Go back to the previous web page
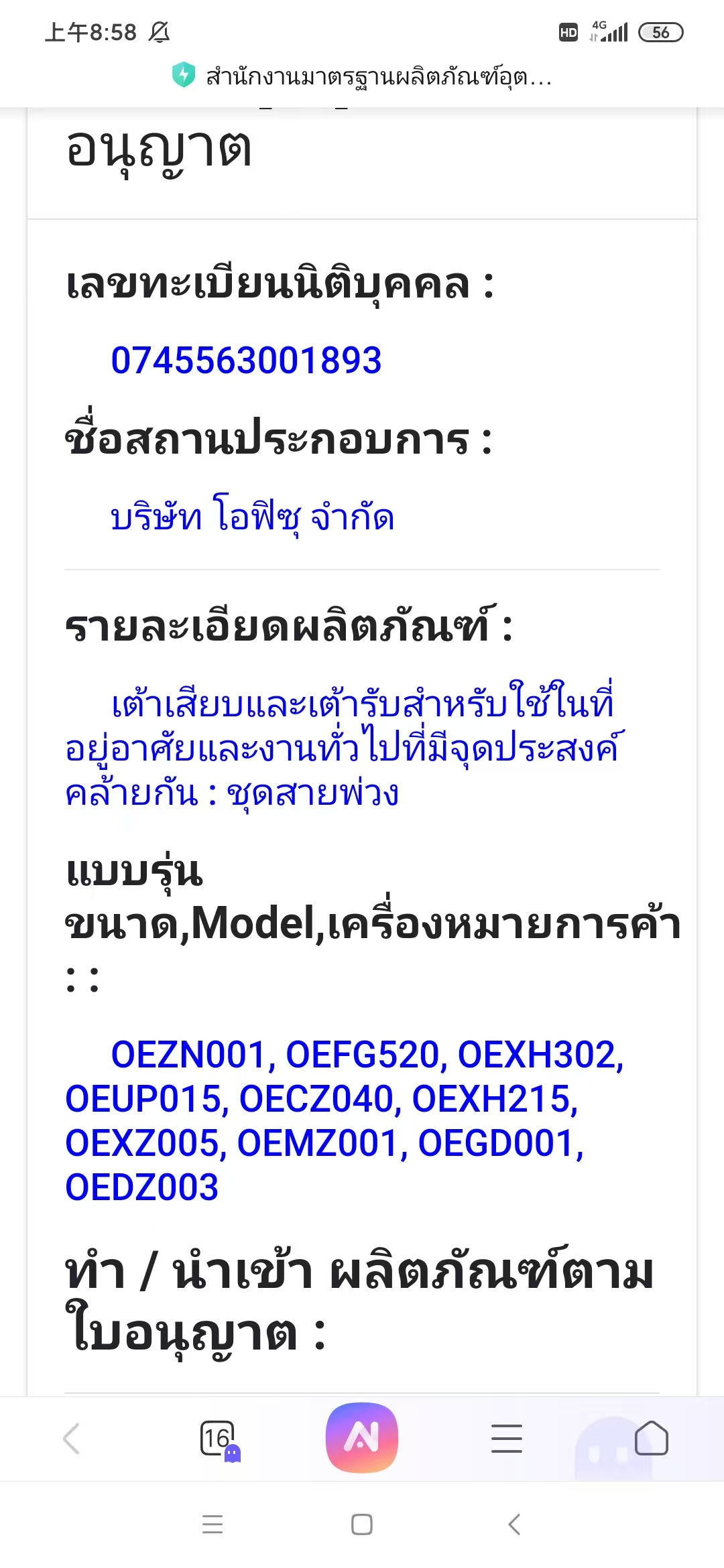 [x=72, y=1438]
